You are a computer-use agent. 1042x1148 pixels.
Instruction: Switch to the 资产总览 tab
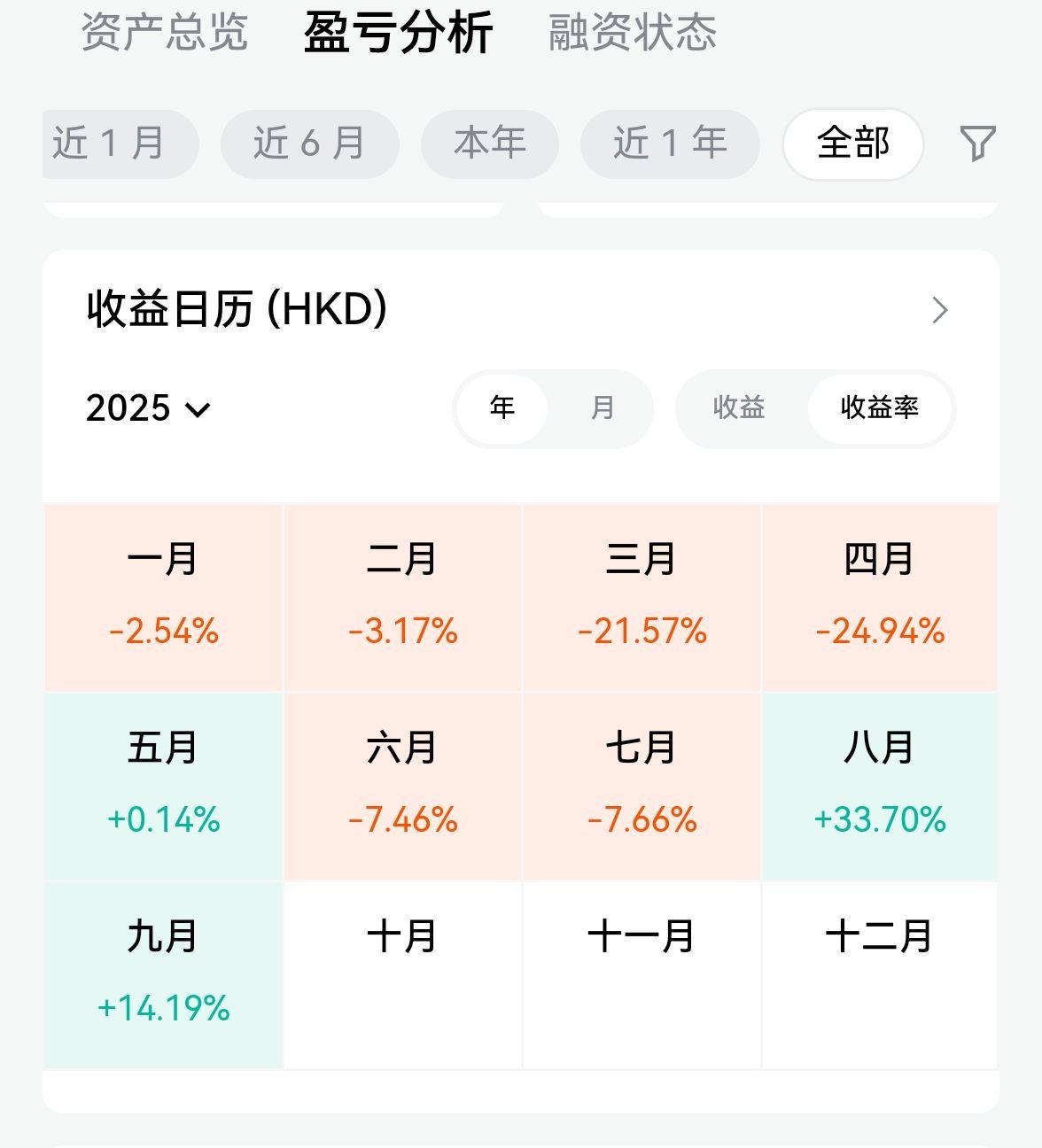pos(165,33)
